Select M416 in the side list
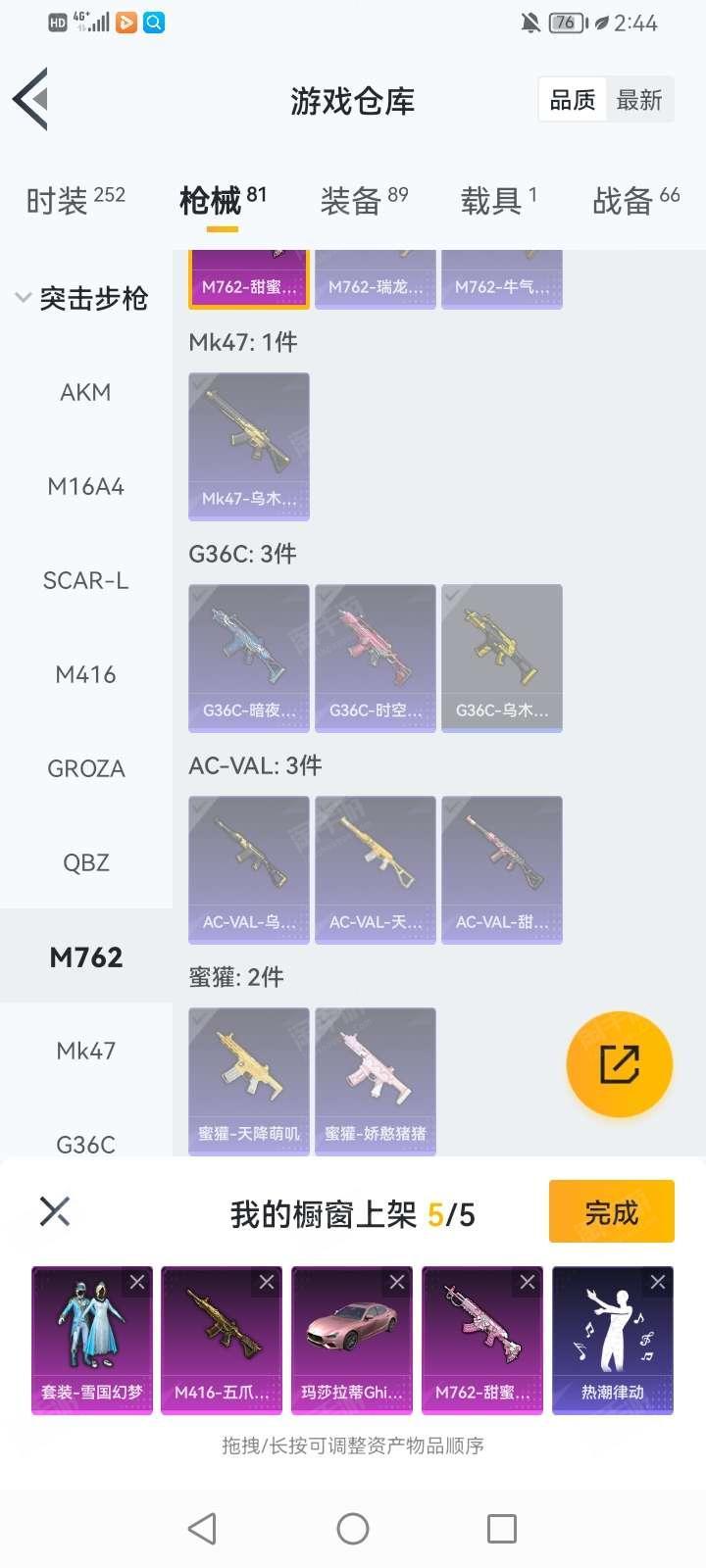 [86, 674]
